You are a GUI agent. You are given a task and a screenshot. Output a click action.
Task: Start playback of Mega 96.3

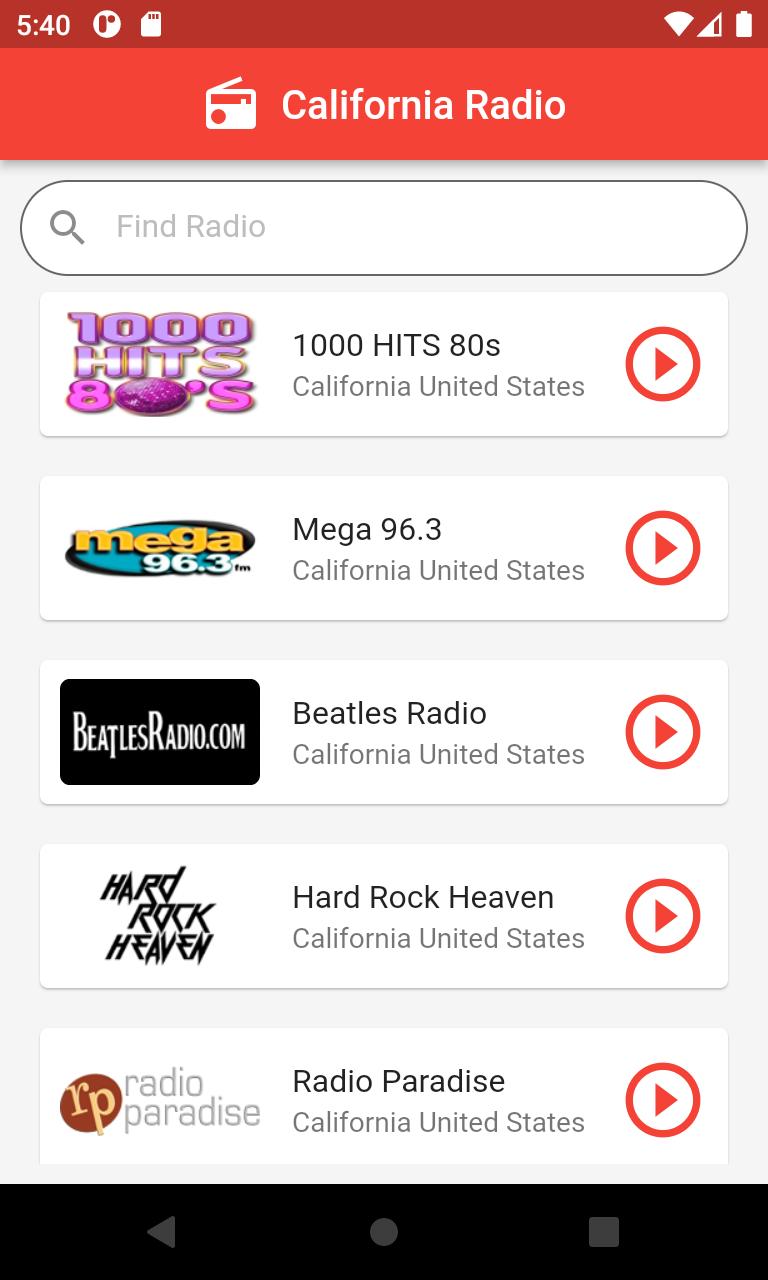pos(663,548)
